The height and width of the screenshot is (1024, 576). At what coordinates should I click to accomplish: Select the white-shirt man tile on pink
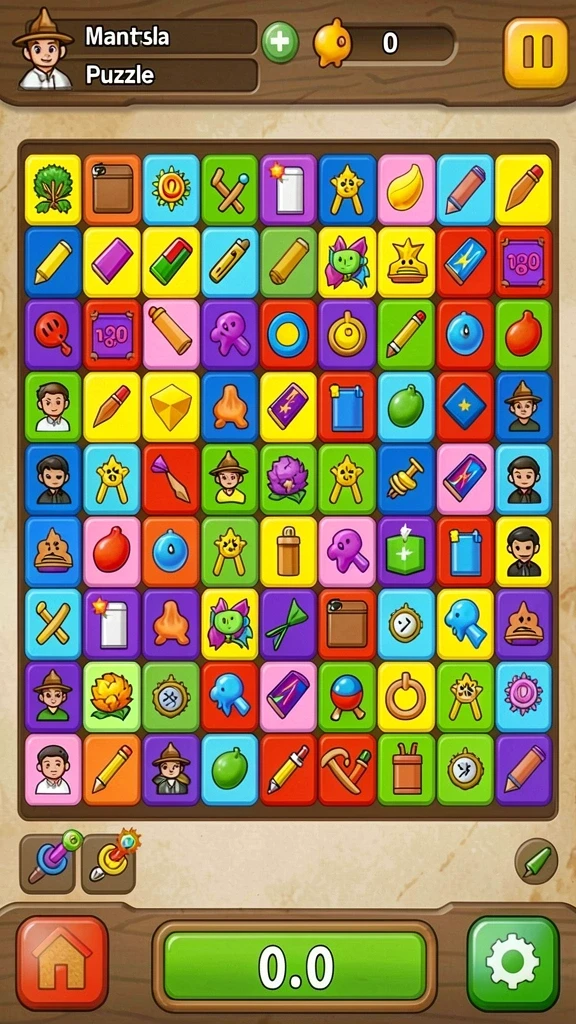click(53, 769)
